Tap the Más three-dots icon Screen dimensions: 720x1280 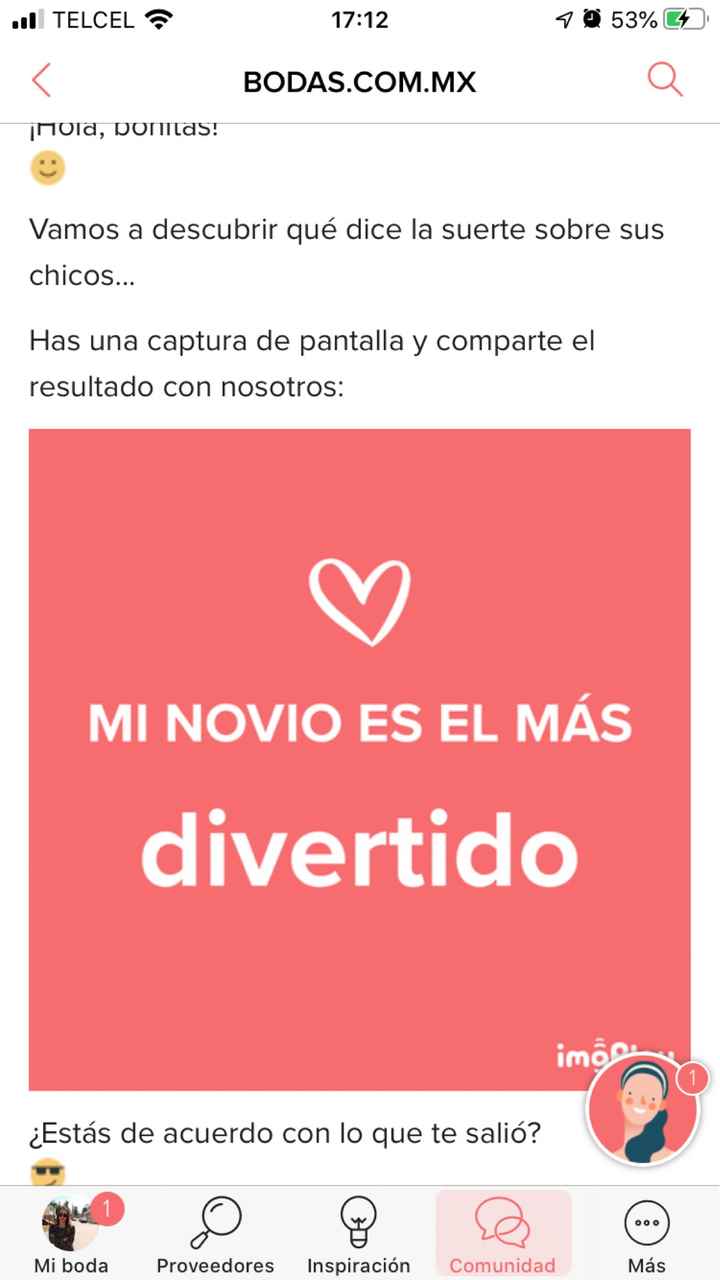point(646,1220)
